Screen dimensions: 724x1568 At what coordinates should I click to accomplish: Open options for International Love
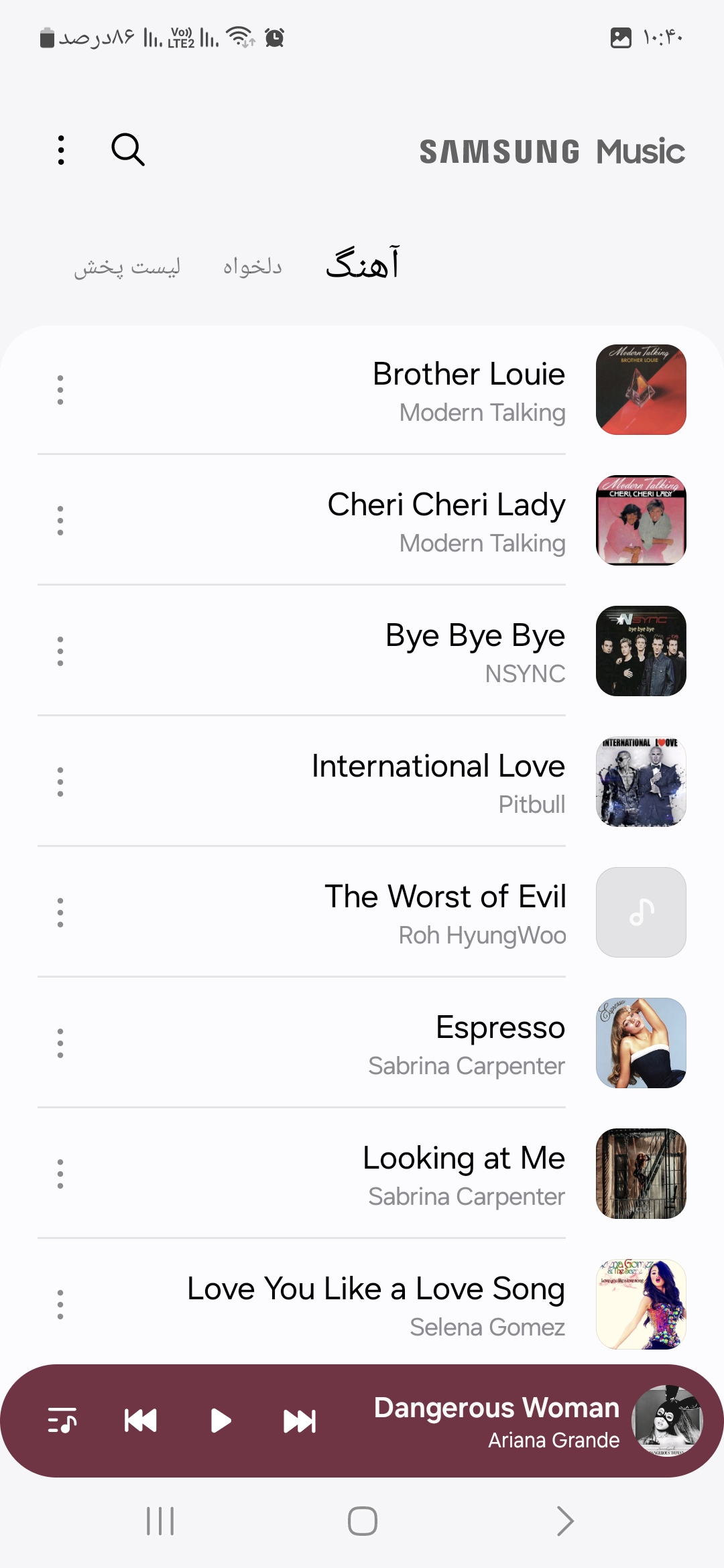click(60, 782)
